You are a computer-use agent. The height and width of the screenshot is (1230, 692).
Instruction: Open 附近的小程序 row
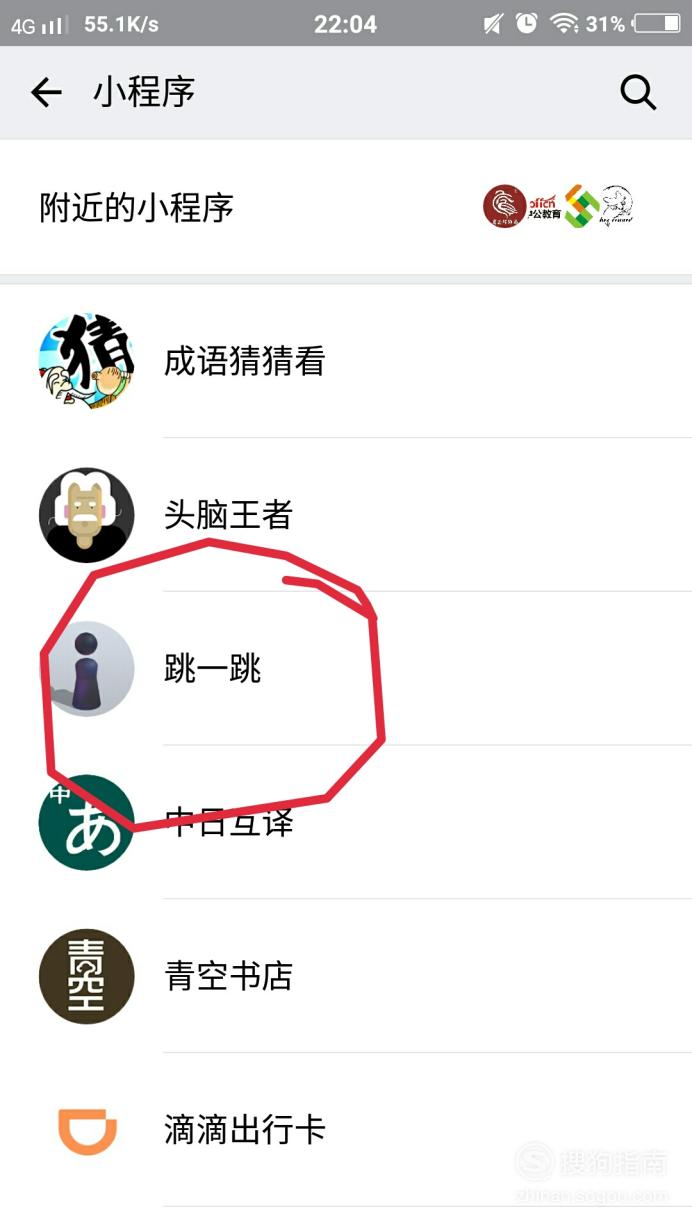(346, 207)
